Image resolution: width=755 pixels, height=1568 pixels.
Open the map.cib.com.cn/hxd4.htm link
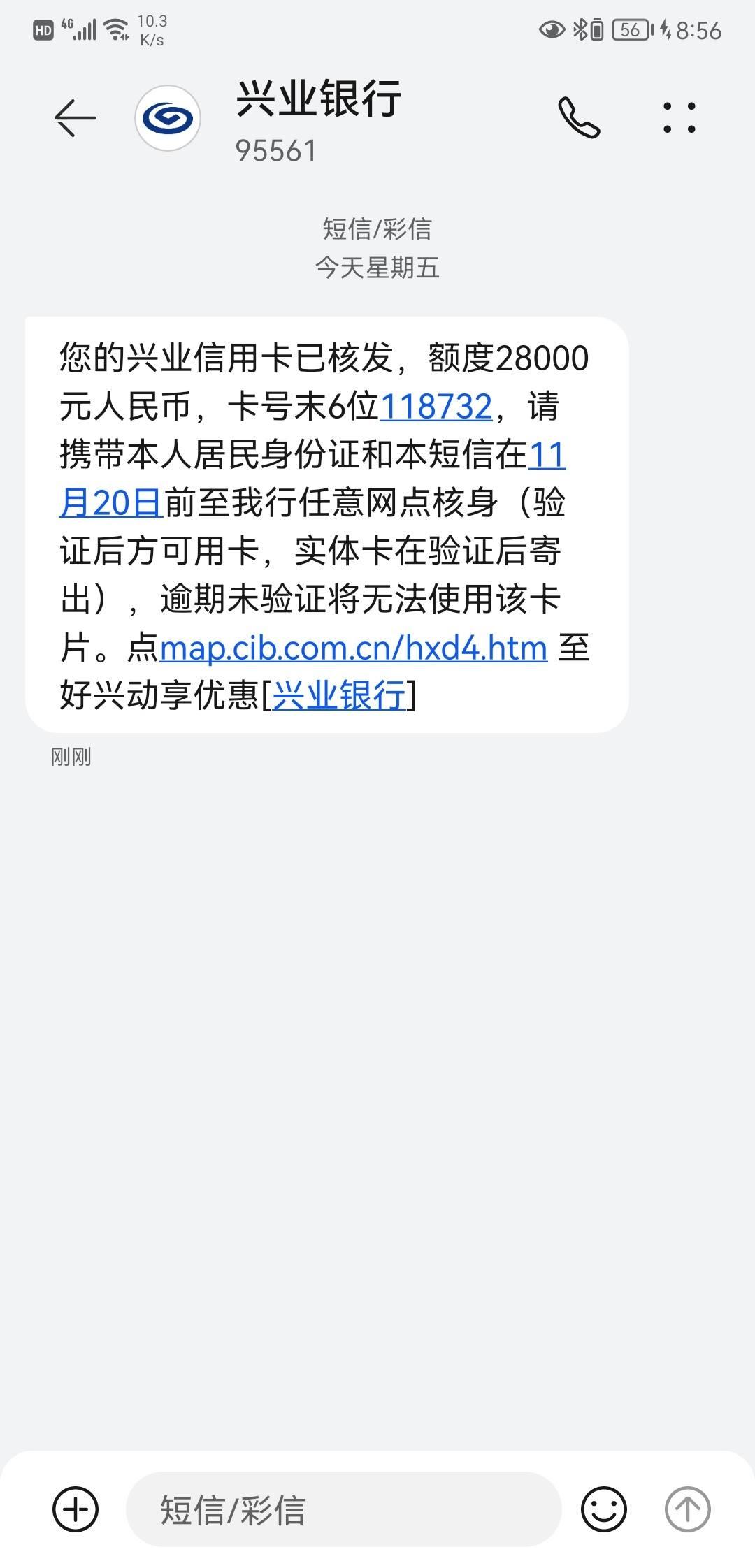pyautogui.click(x=353, y=648)
